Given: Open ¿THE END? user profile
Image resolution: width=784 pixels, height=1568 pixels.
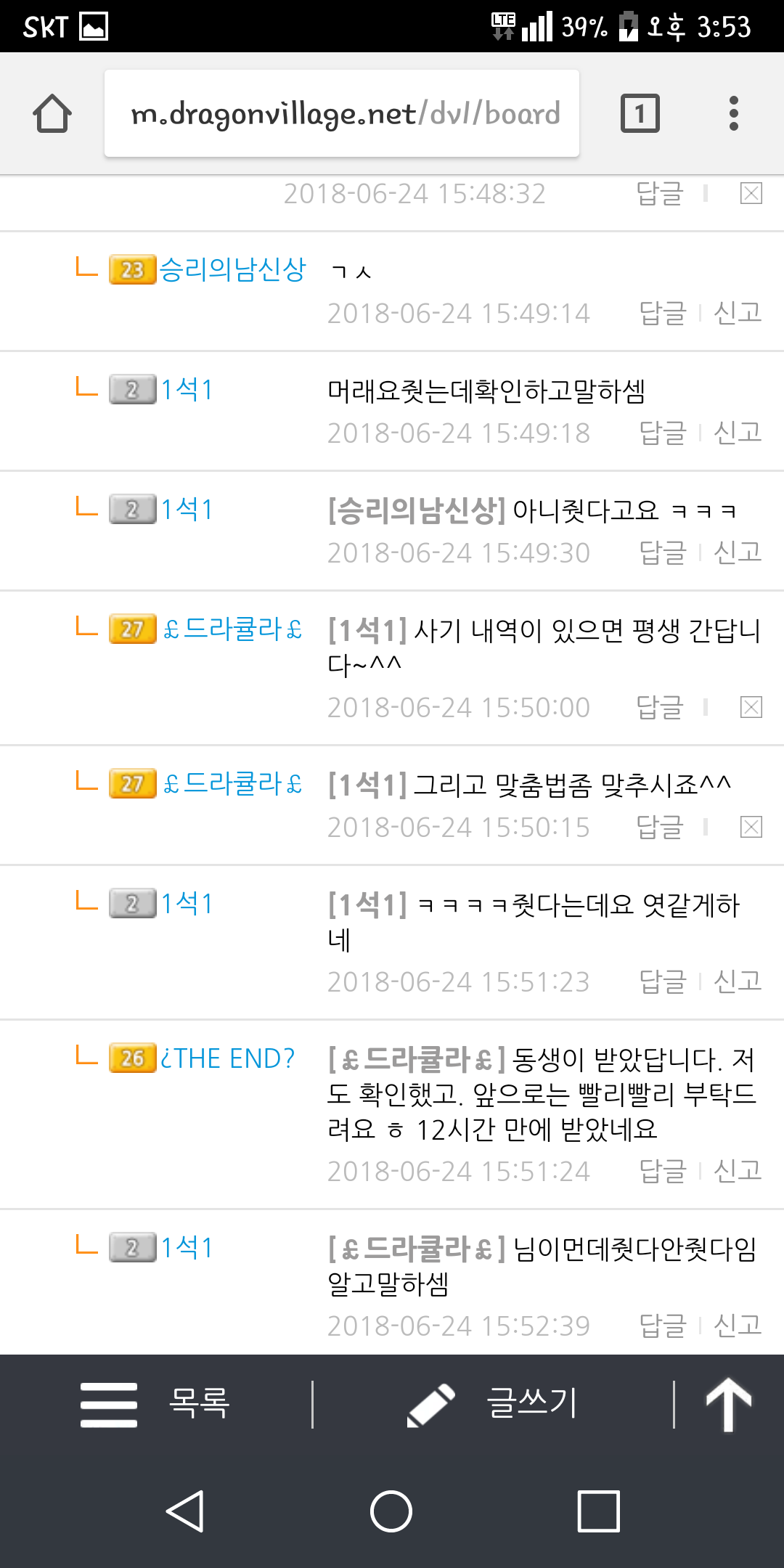Looking at the screenshot, I should [x=227, y=1058].
